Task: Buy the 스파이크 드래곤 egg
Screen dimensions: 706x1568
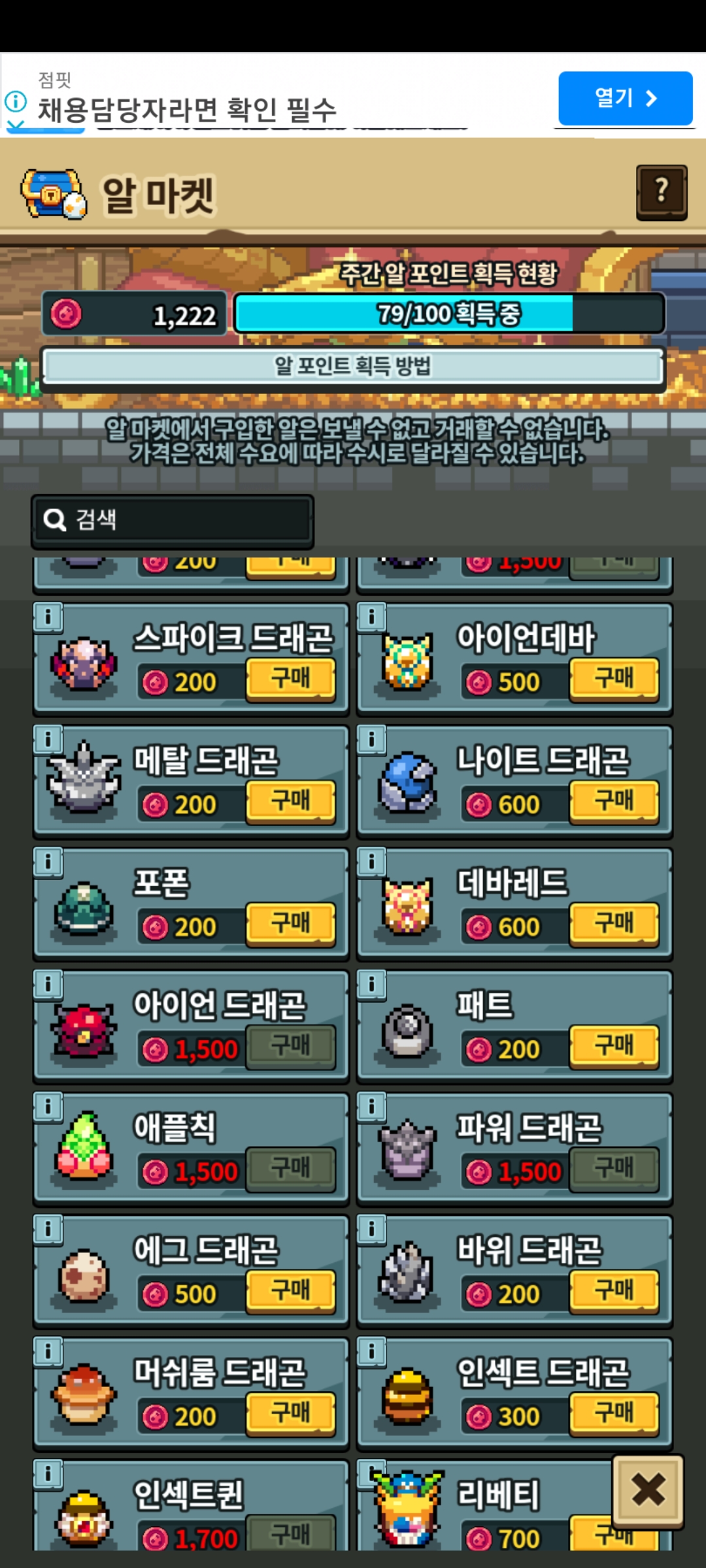Action: [290, 679]
